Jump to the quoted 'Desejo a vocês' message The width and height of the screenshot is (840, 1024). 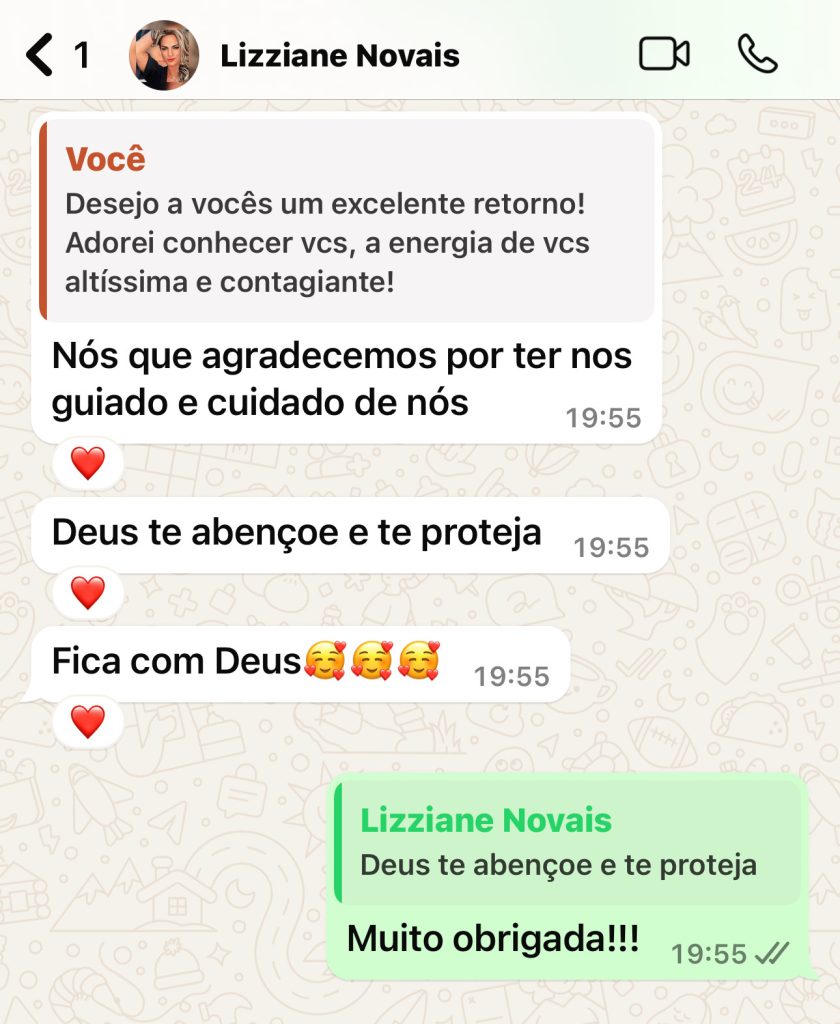pos(347,220)
